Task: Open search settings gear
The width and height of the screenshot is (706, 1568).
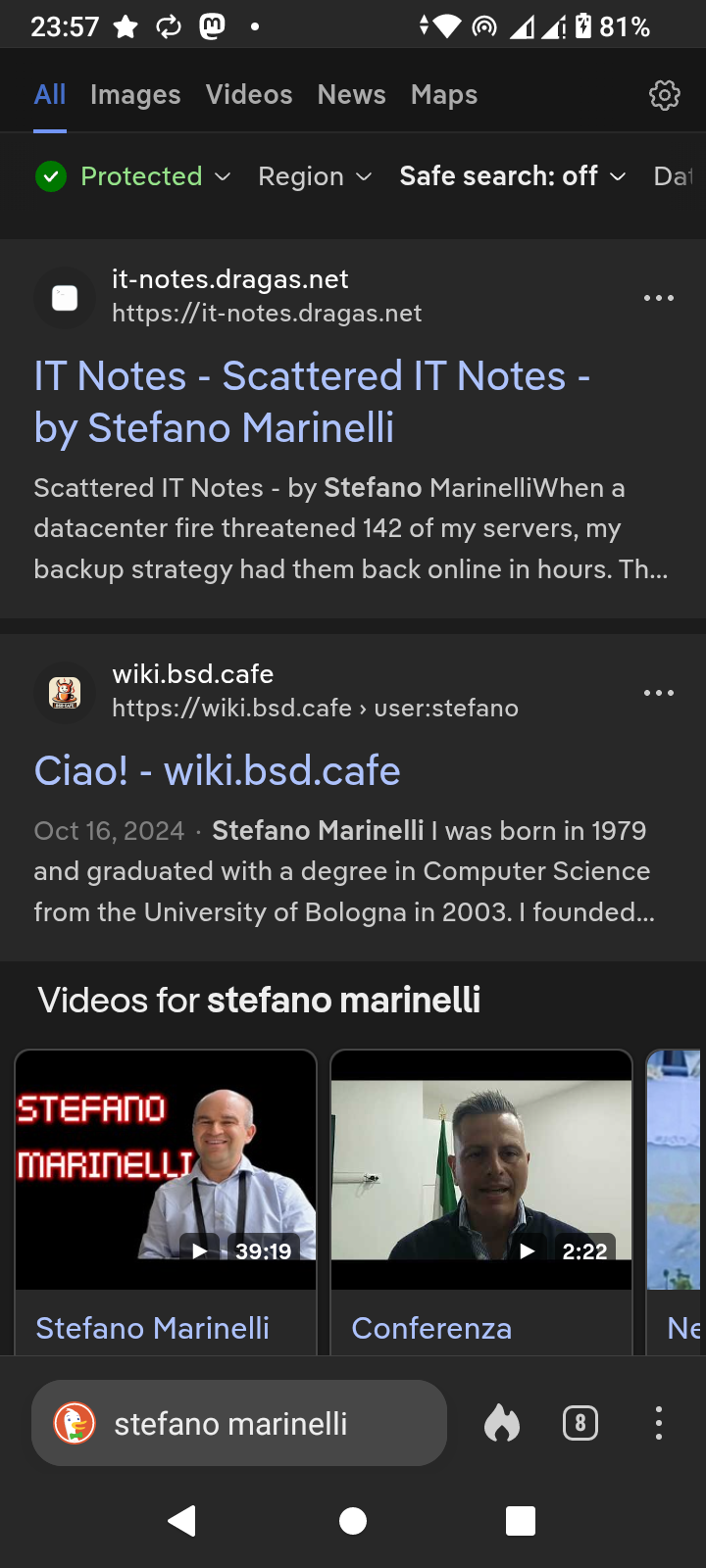Action: (x=664, y=95)
